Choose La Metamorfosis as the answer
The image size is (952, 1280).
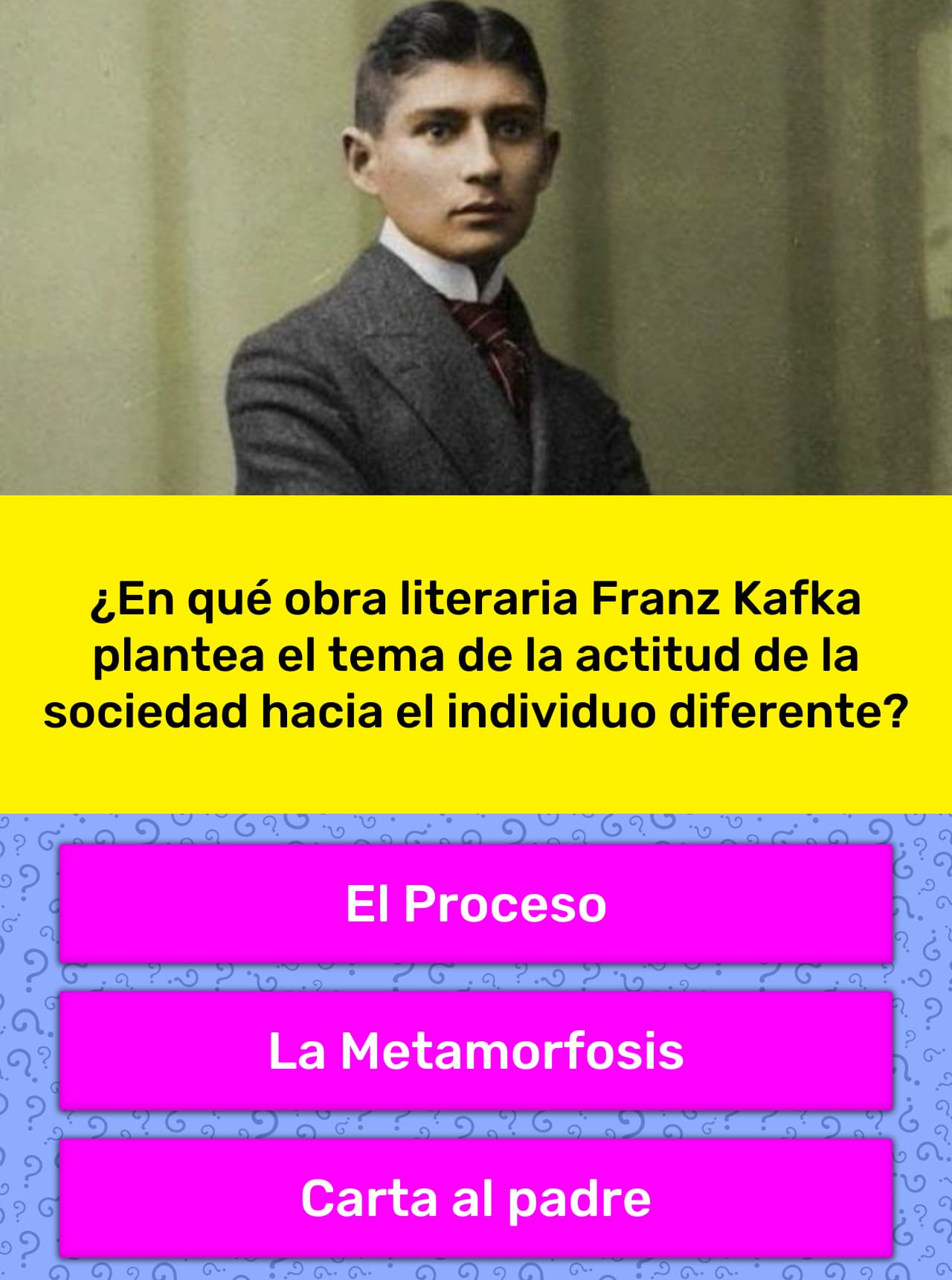(476, 1050)
